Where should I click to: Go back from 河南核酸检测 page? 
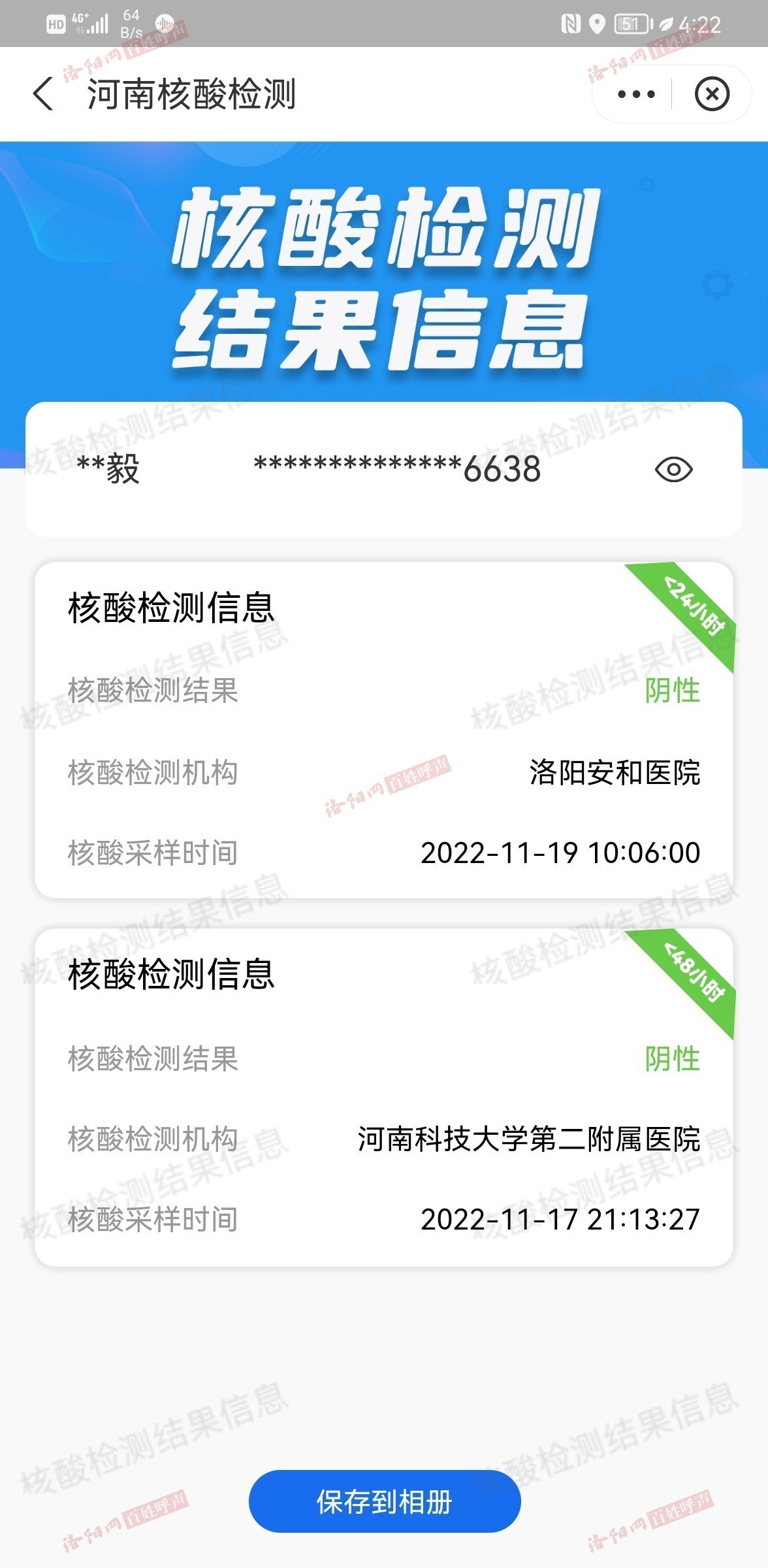pos(43,94)
